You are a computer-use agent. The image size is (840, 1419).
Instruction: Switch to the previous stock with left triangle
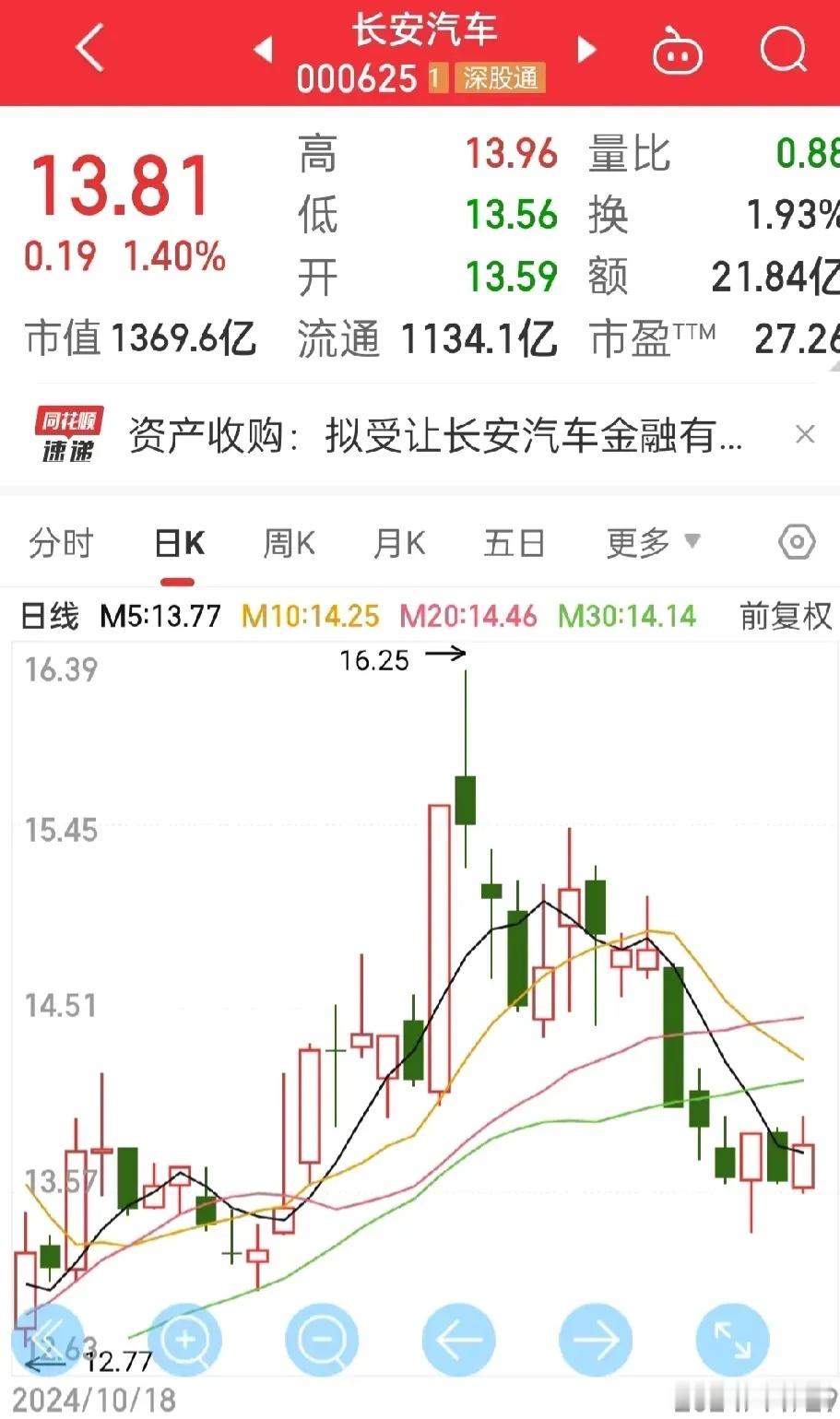point(263,49)
